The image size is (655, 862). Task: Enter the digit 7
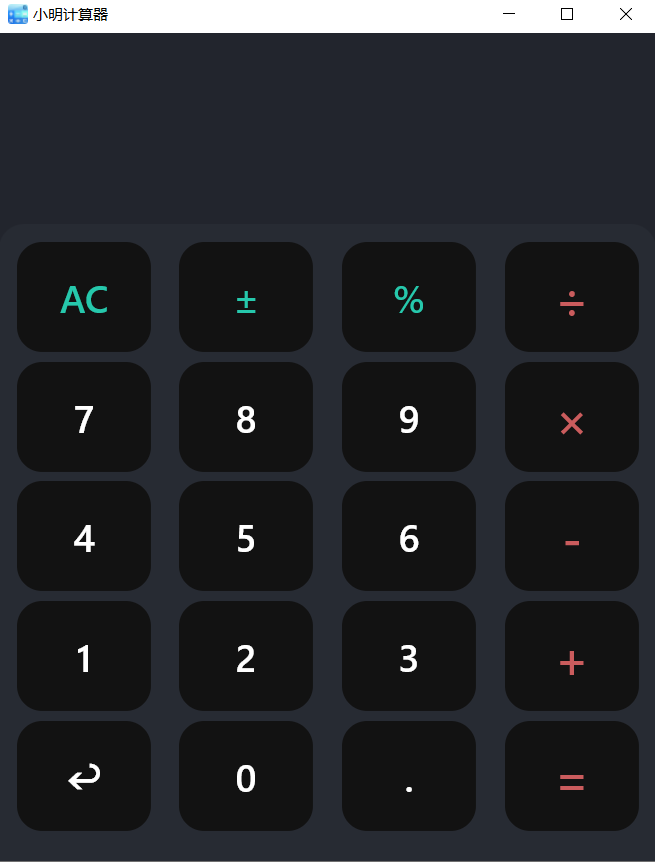[x=84, y=417]
